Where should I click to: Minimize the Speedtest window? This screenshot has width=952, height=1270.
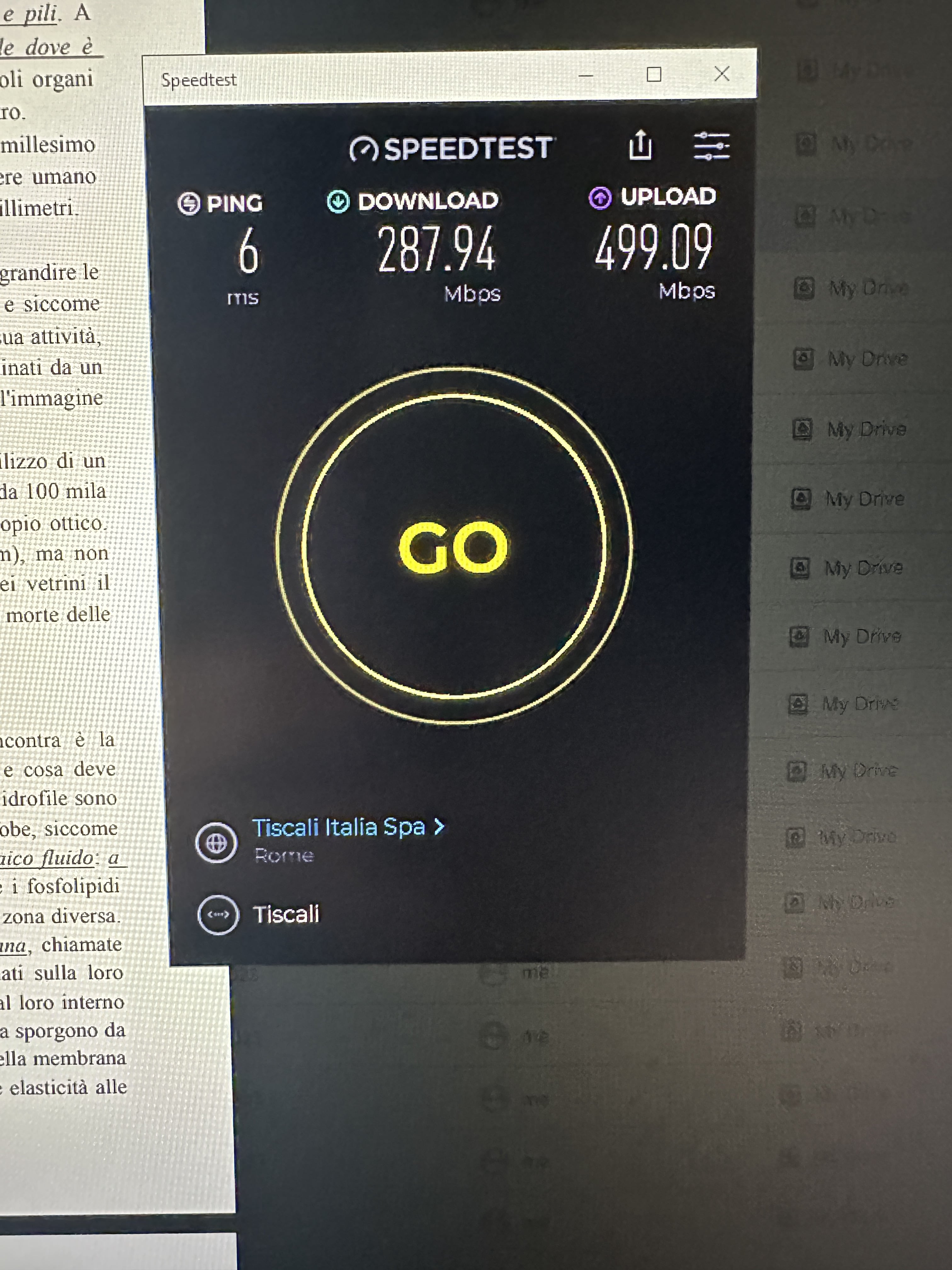click(x=585, y=75)
